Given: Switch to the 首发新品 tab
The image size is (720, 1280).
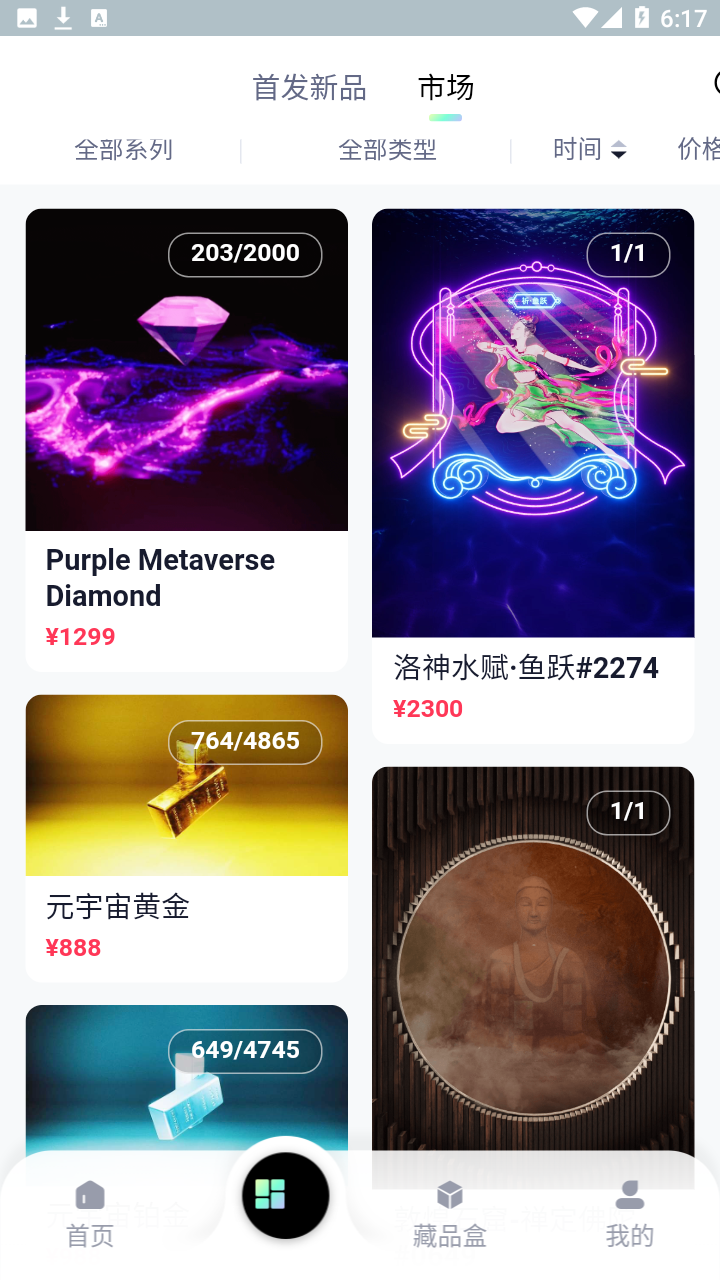Looking at the screenshot, I should [x=310, y=88].
